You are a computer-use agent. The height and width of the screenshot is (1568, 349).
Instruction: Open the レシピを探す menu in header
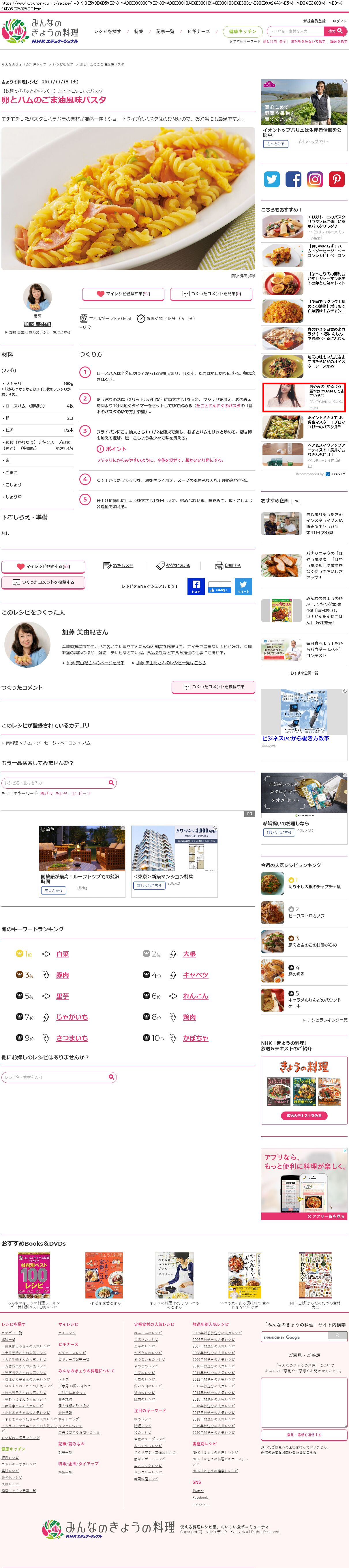coord(107,31)
